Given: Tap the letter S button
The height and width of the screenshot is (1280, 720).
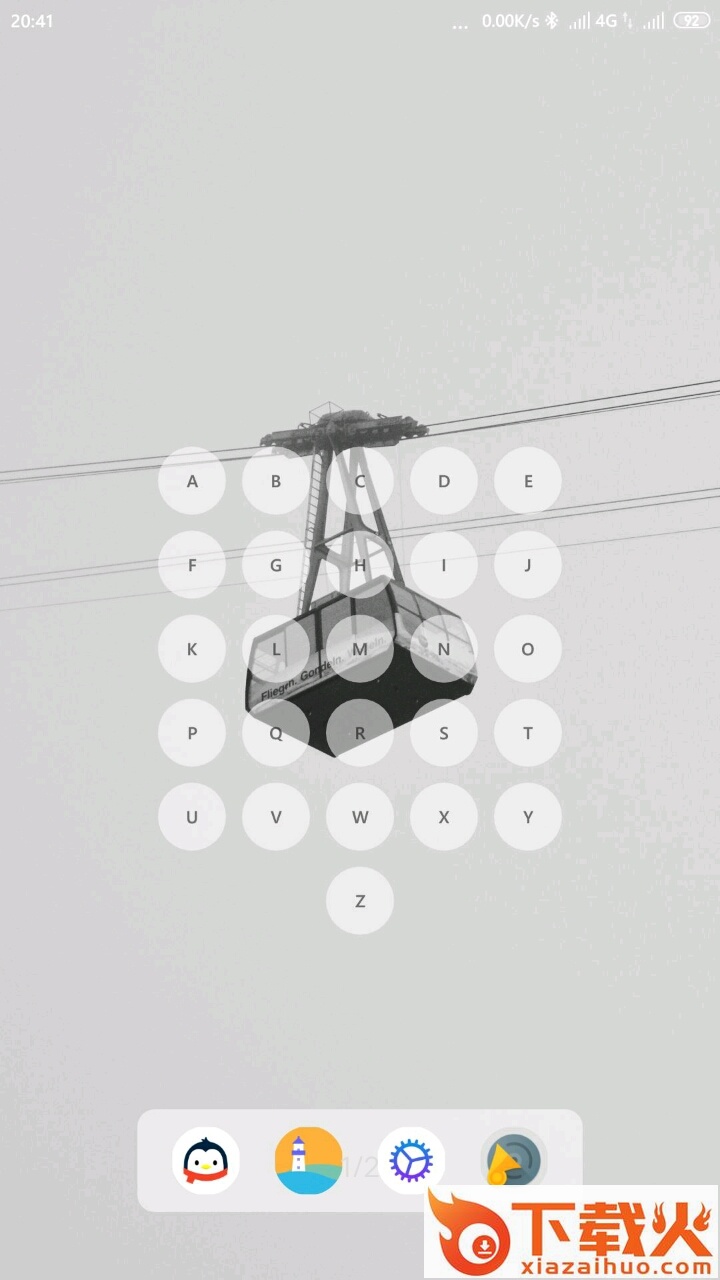Looking at the screenshot, I should [444, 733].
